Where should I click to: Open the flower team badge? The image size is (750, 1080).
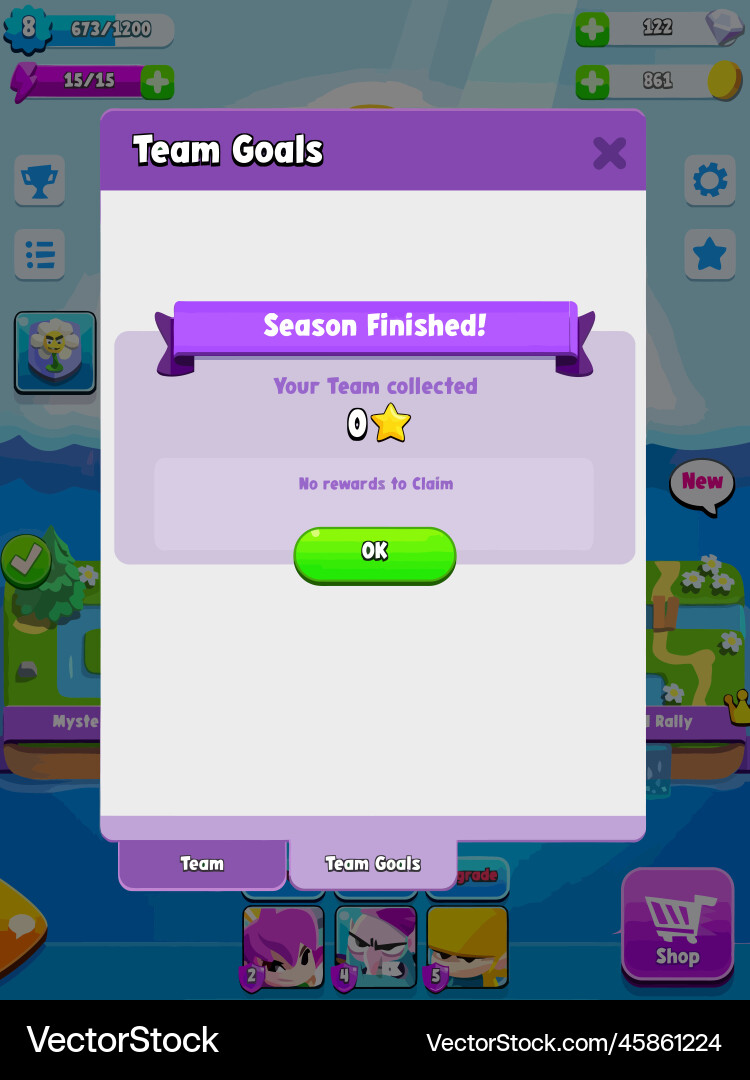(x=55, y=352)
